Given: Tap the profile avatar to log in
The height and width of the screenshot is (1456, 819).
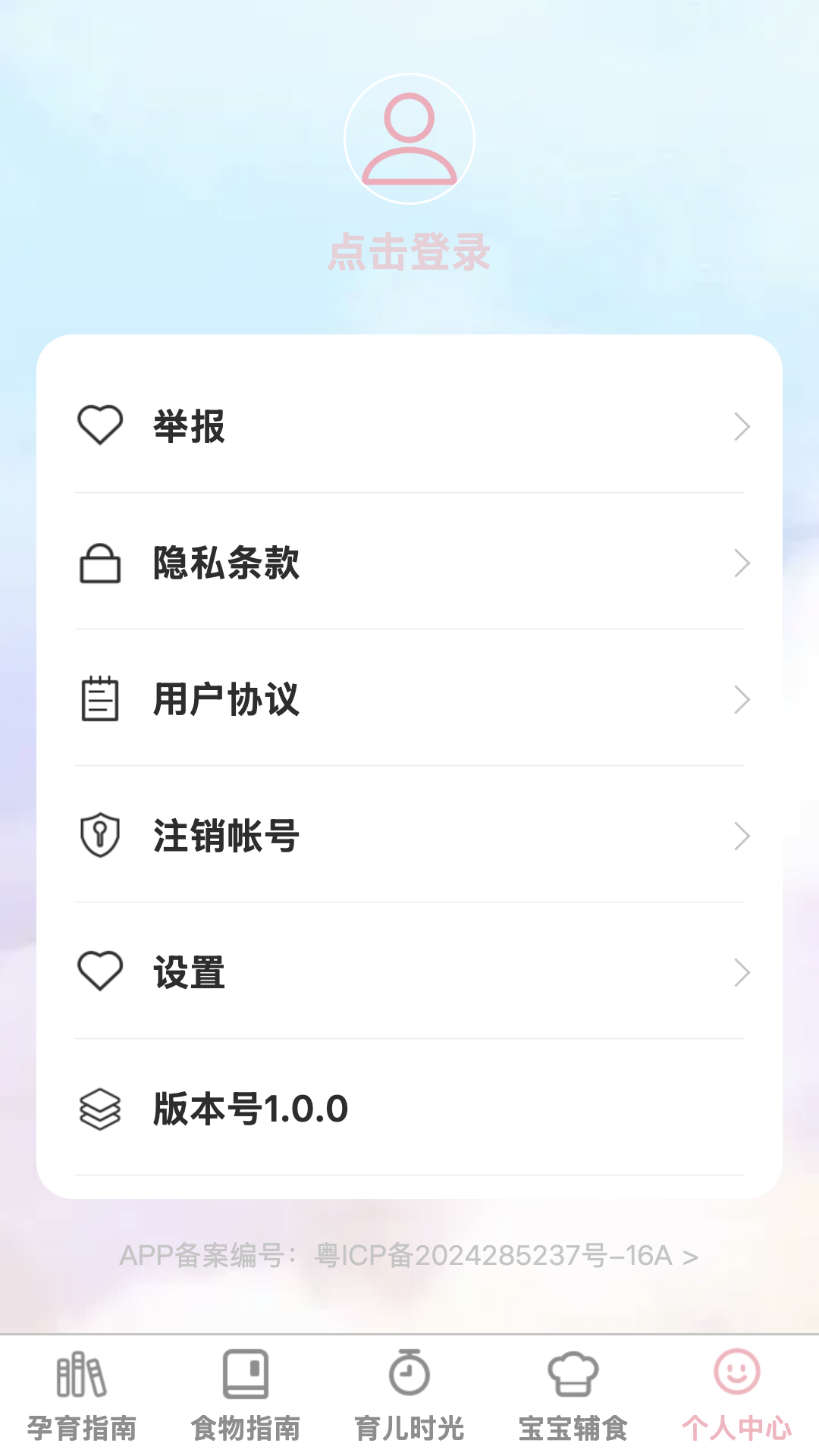Looking at the screenshot, I should (409, 139).
